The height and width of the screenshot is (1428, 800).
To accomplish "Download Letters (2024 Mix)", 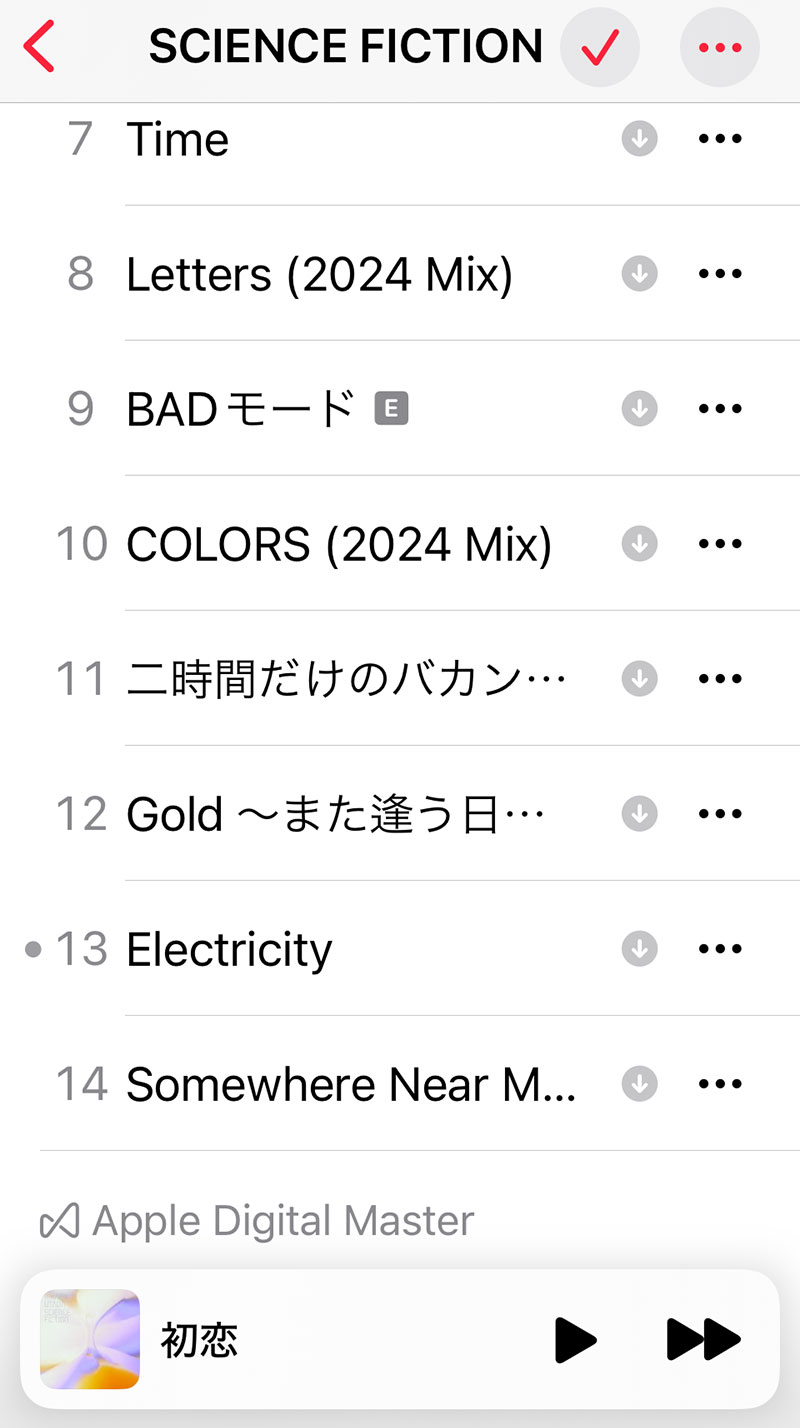I will [640, 273].
